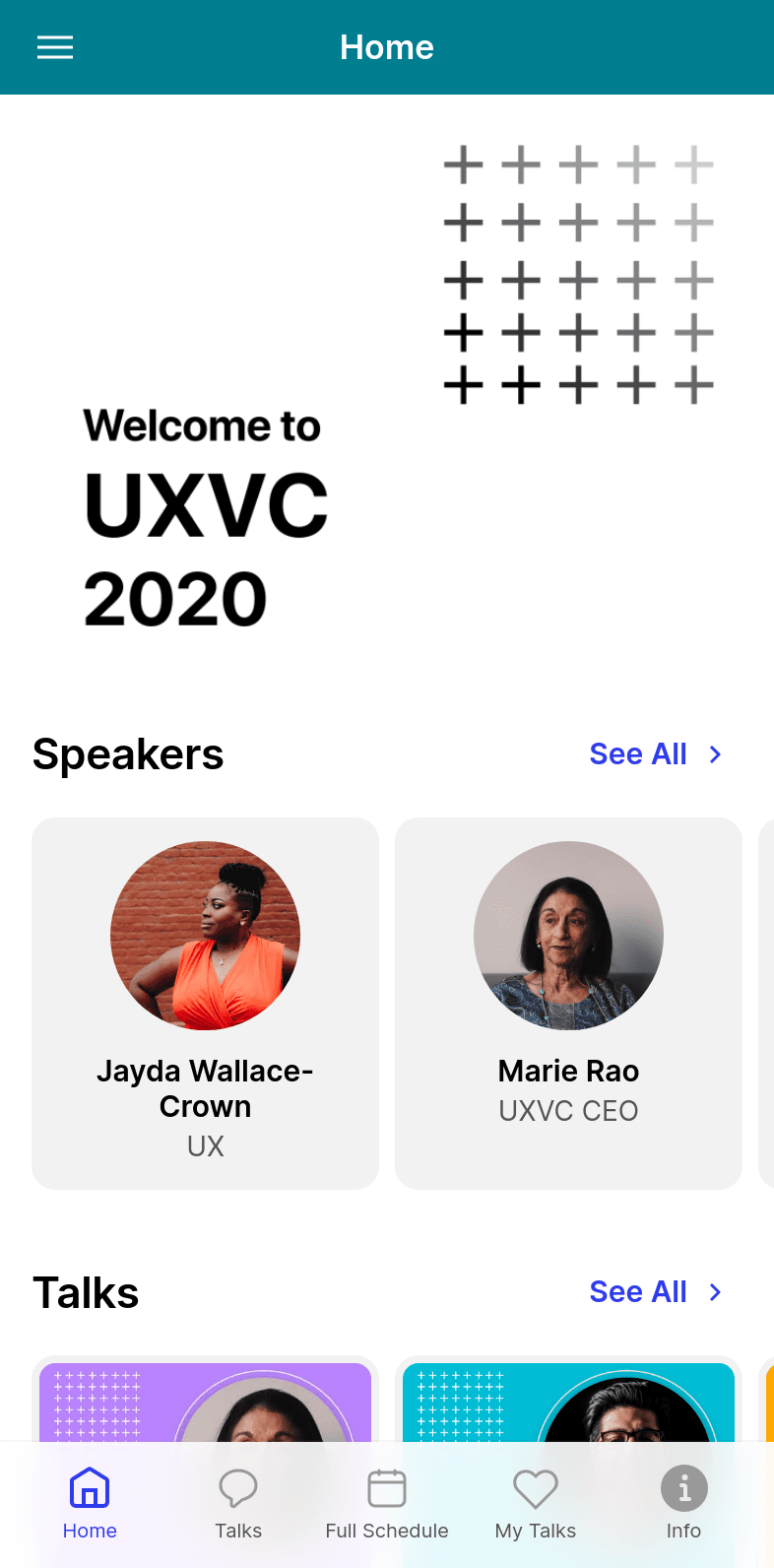See all talks
Image resolution: width=774 pixels, height=1568 pixels.
[x=655, y=1292]
